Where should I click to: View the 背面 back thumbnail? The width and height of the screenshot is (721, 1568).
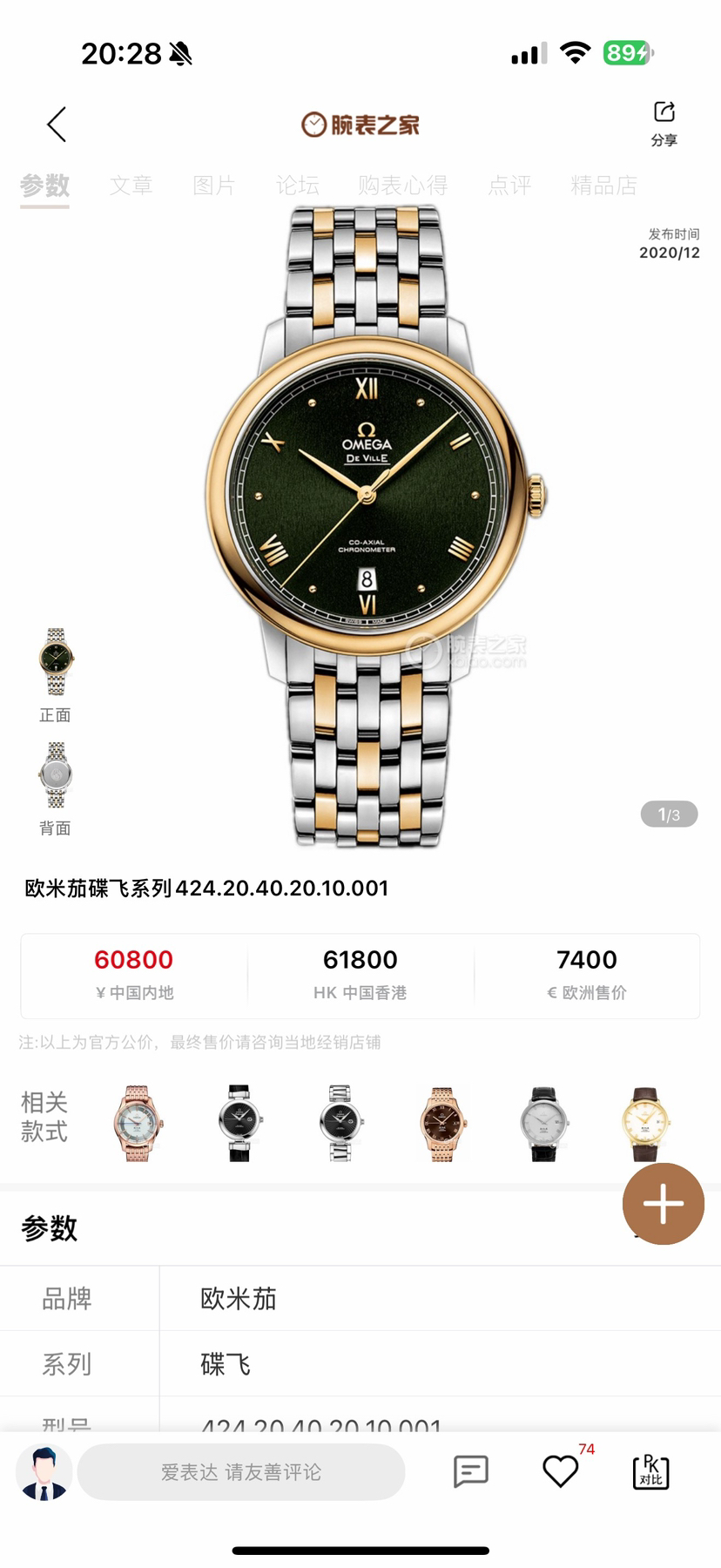[x=56, y=777]
